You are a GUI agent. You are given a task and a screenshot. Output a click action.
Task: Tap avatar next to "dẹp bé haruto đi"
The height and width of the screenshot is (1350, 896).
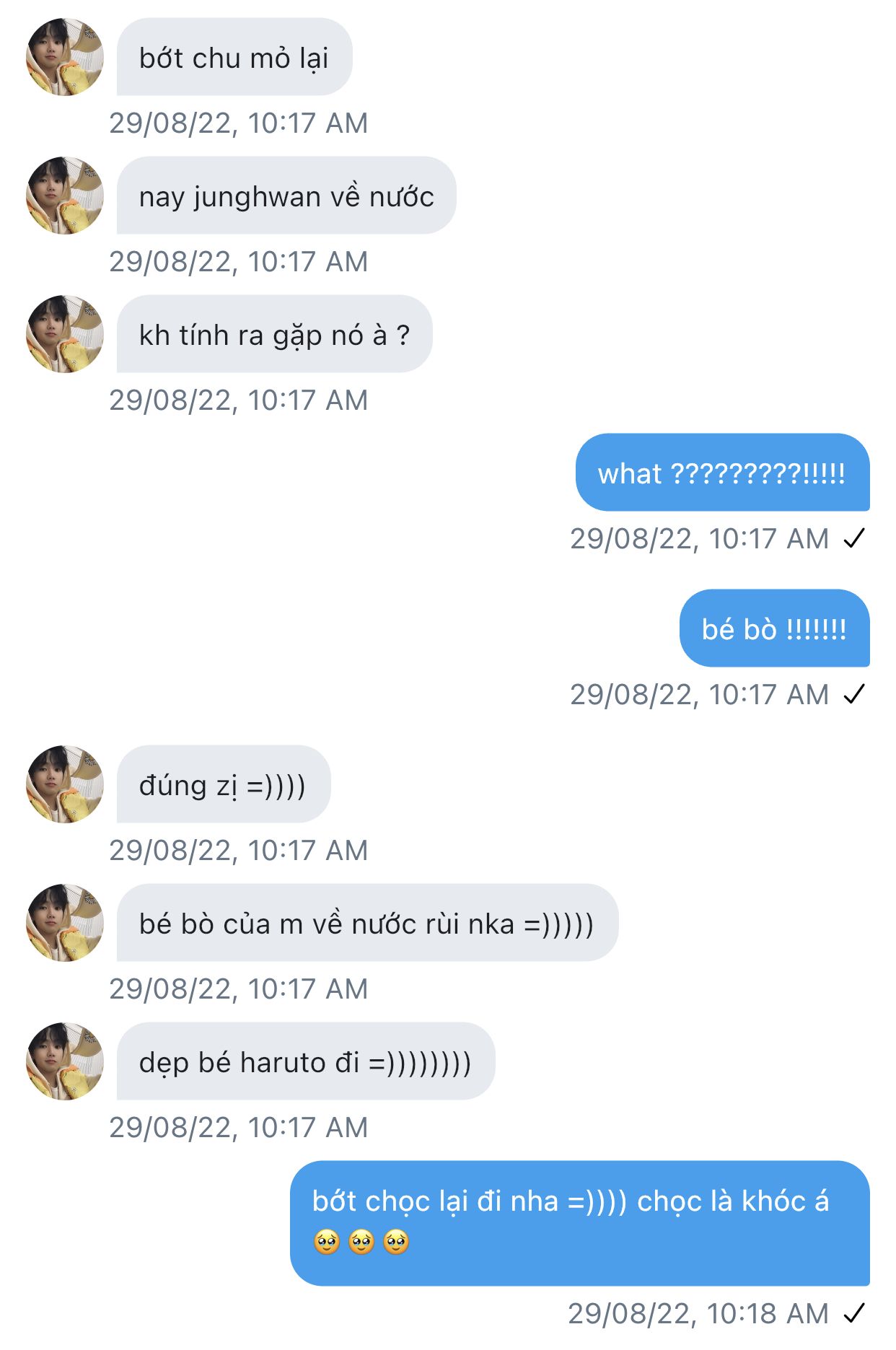coord(65,1061)
